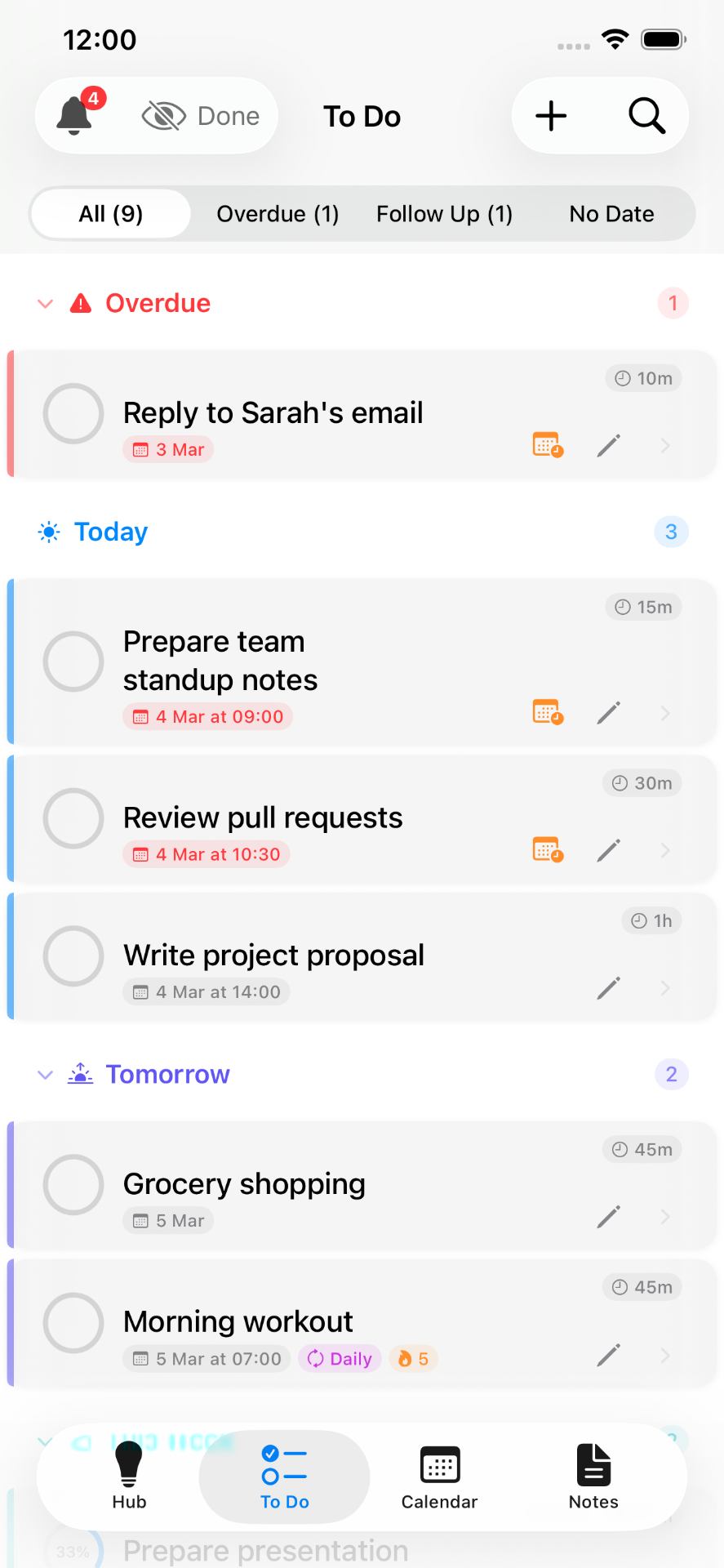Show tasks with No Date
This screenshot has height=1568, width=724.
[x=611, y=214]
